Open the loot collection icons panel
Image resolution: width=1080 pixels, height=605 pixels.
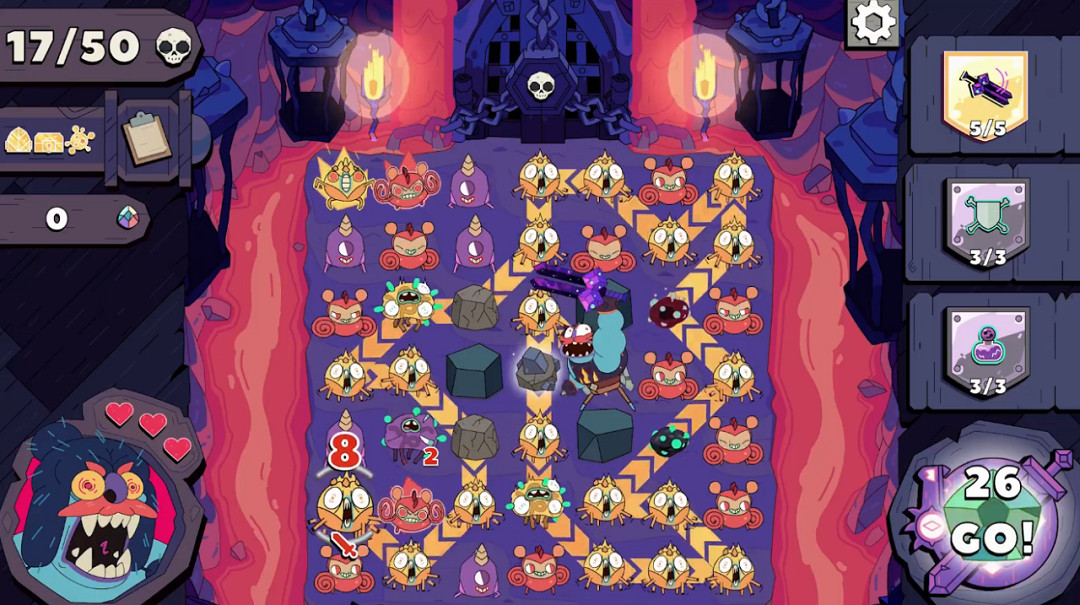point(50,141)
